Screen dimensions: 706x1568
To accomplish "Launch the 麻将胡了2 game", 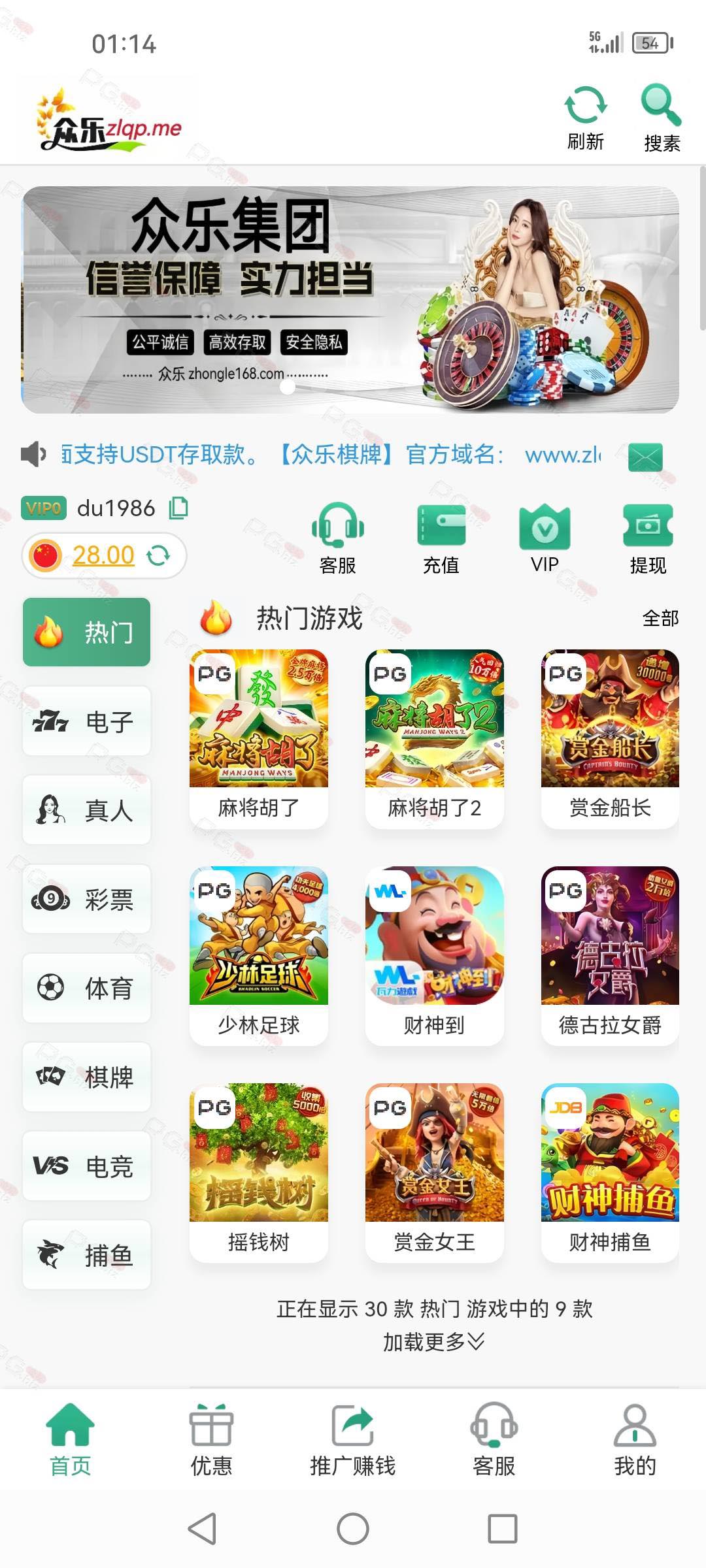I will pos(435,738).
